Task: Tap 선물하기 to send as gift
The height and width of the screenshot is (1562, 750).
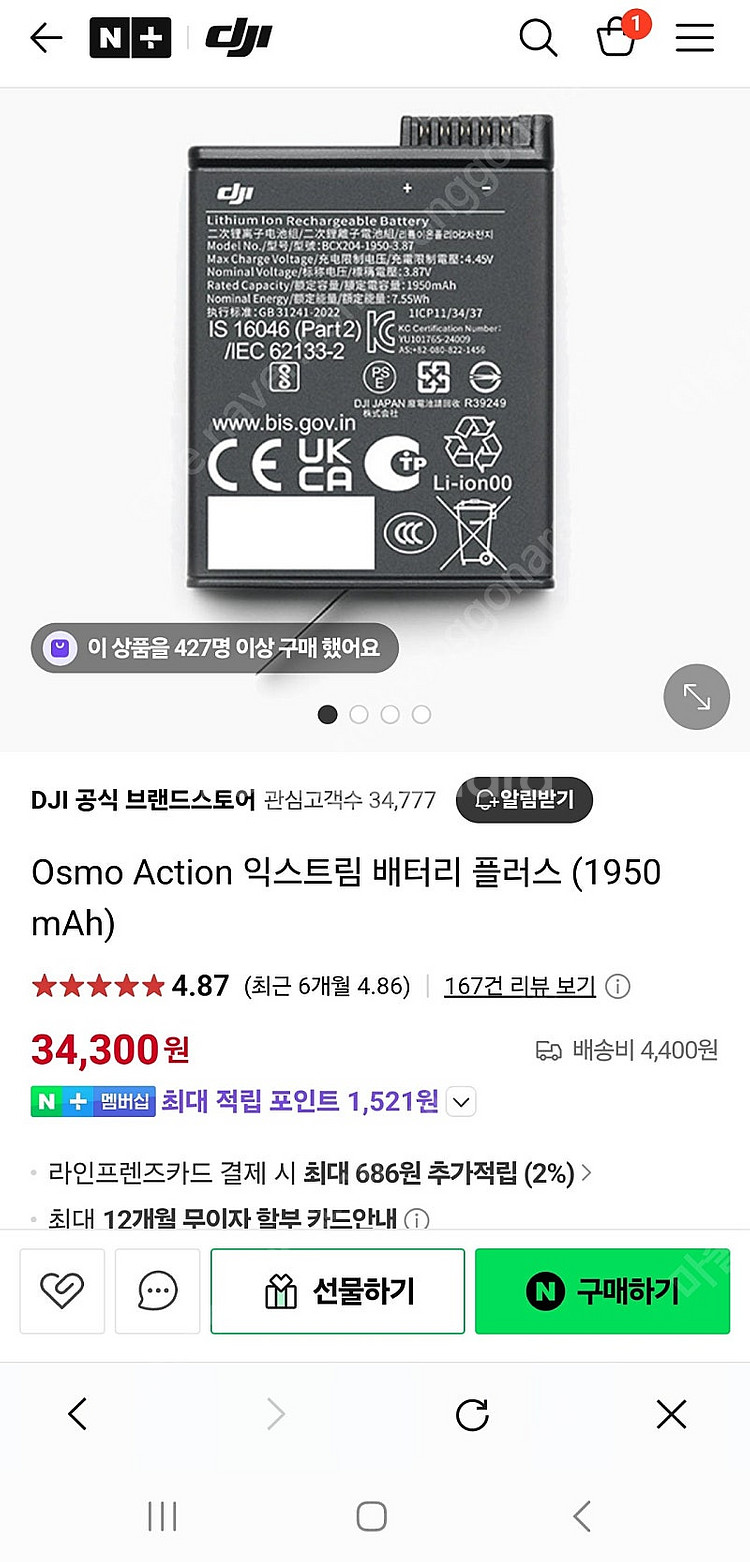Action: (338, 1291)
